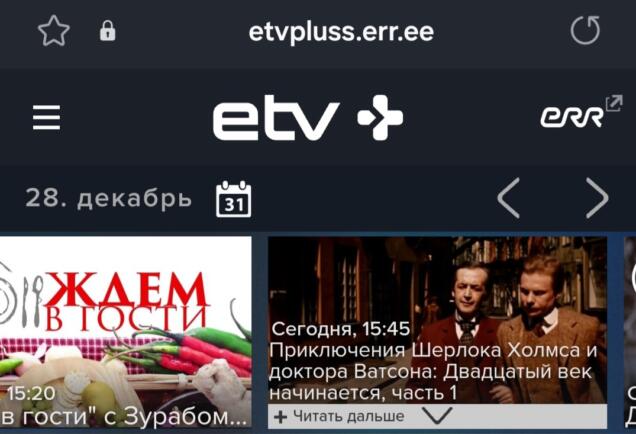Open the calendar date picker
Image resolution: width=636 pixels, height=434 pixels.
point(234,199)
